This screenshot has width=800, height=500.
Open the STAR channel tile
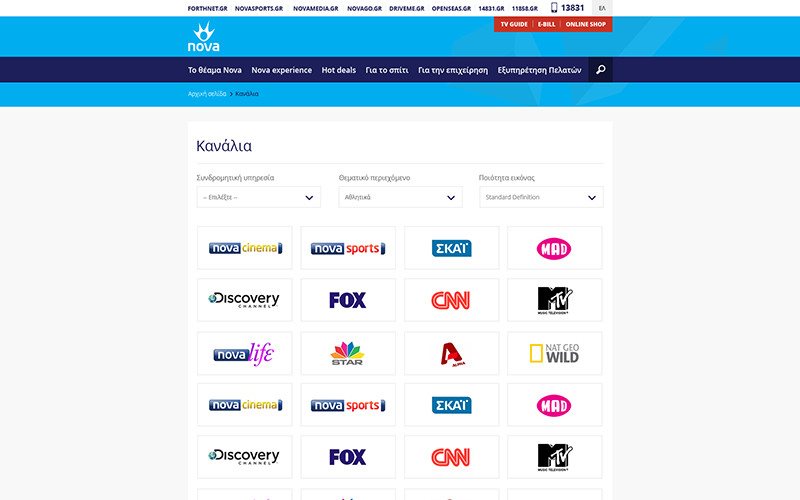pos(348,353)
